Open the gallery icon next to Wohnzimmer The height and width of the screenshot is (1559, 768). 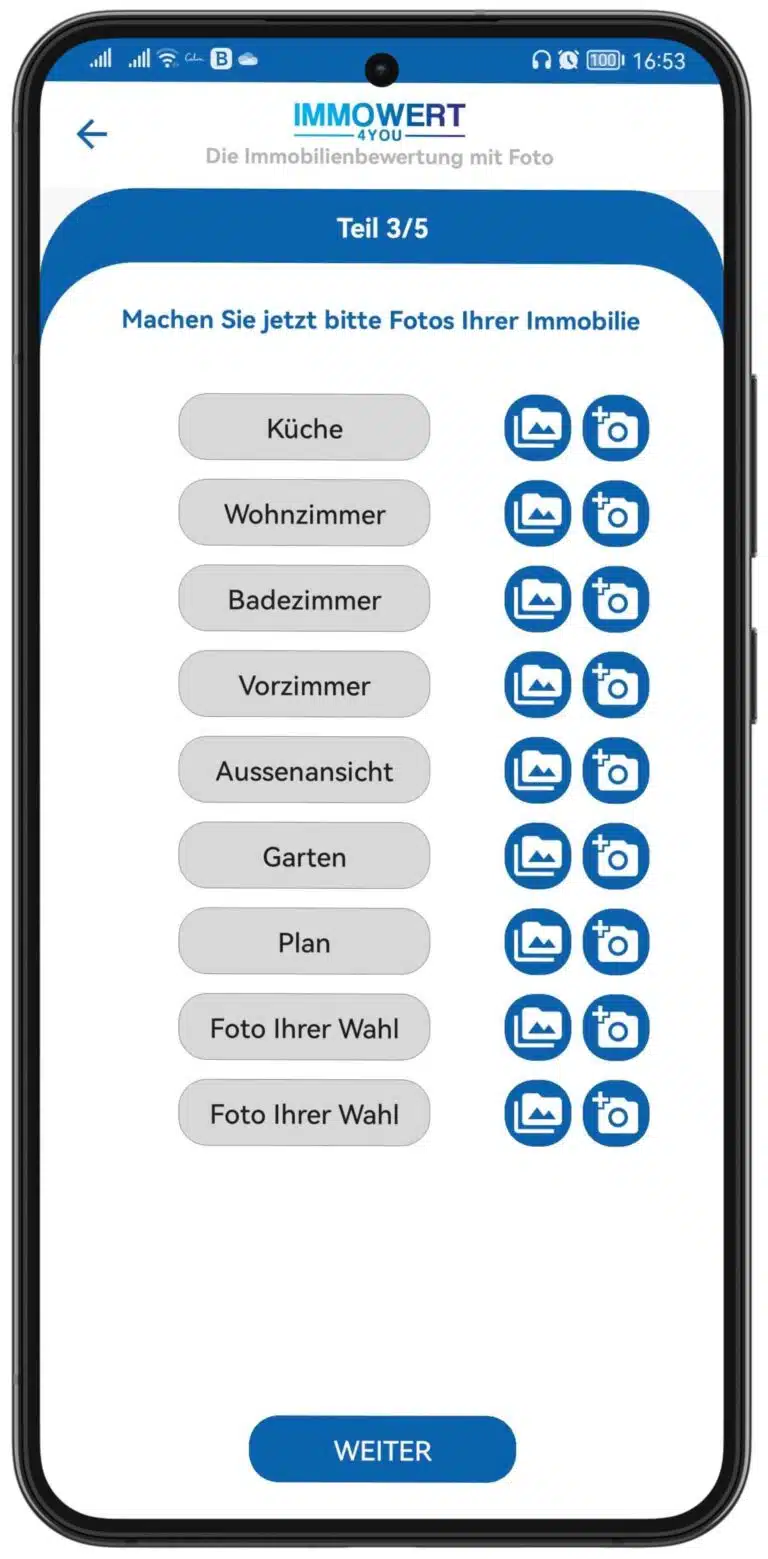[536, 513]
